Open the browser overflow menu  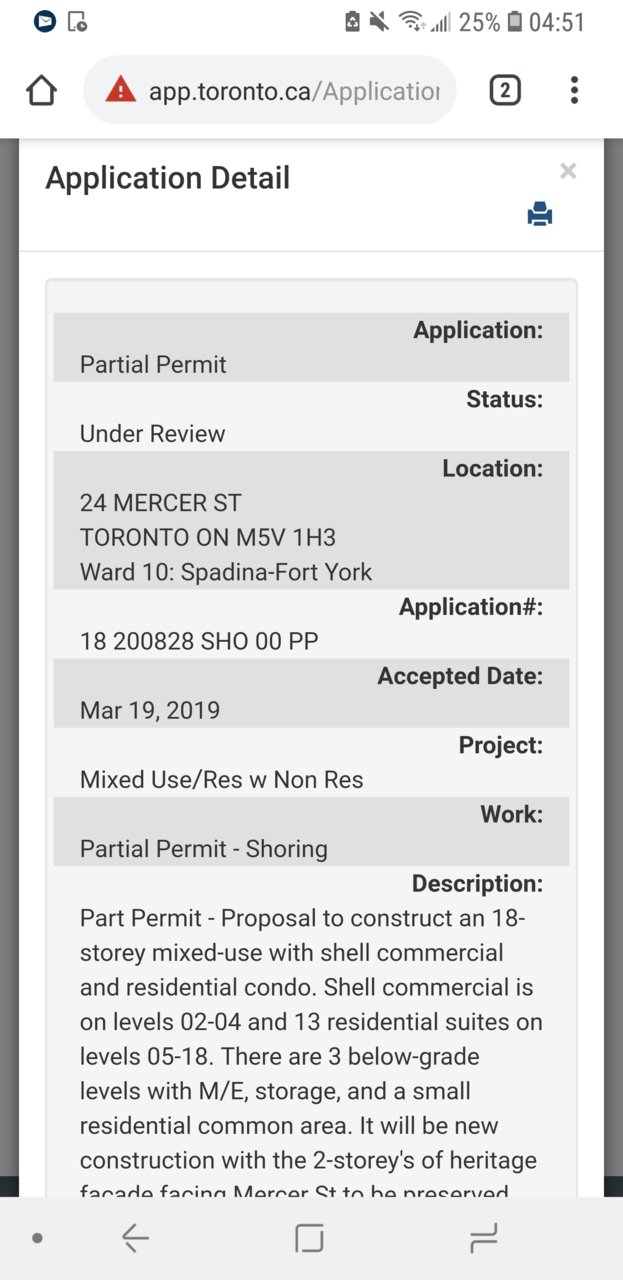(x=574, y=91)
